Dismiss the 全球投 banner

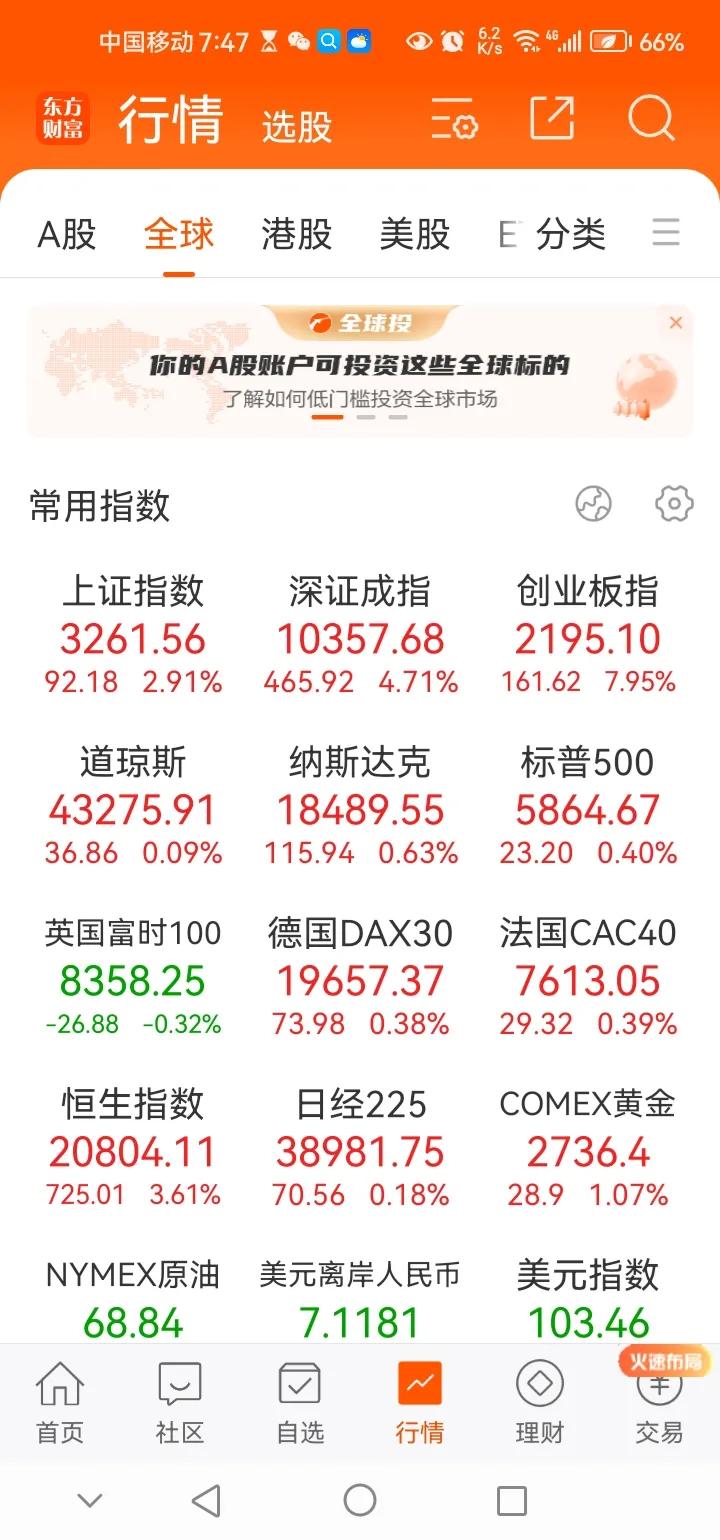(x=676, y=323)
